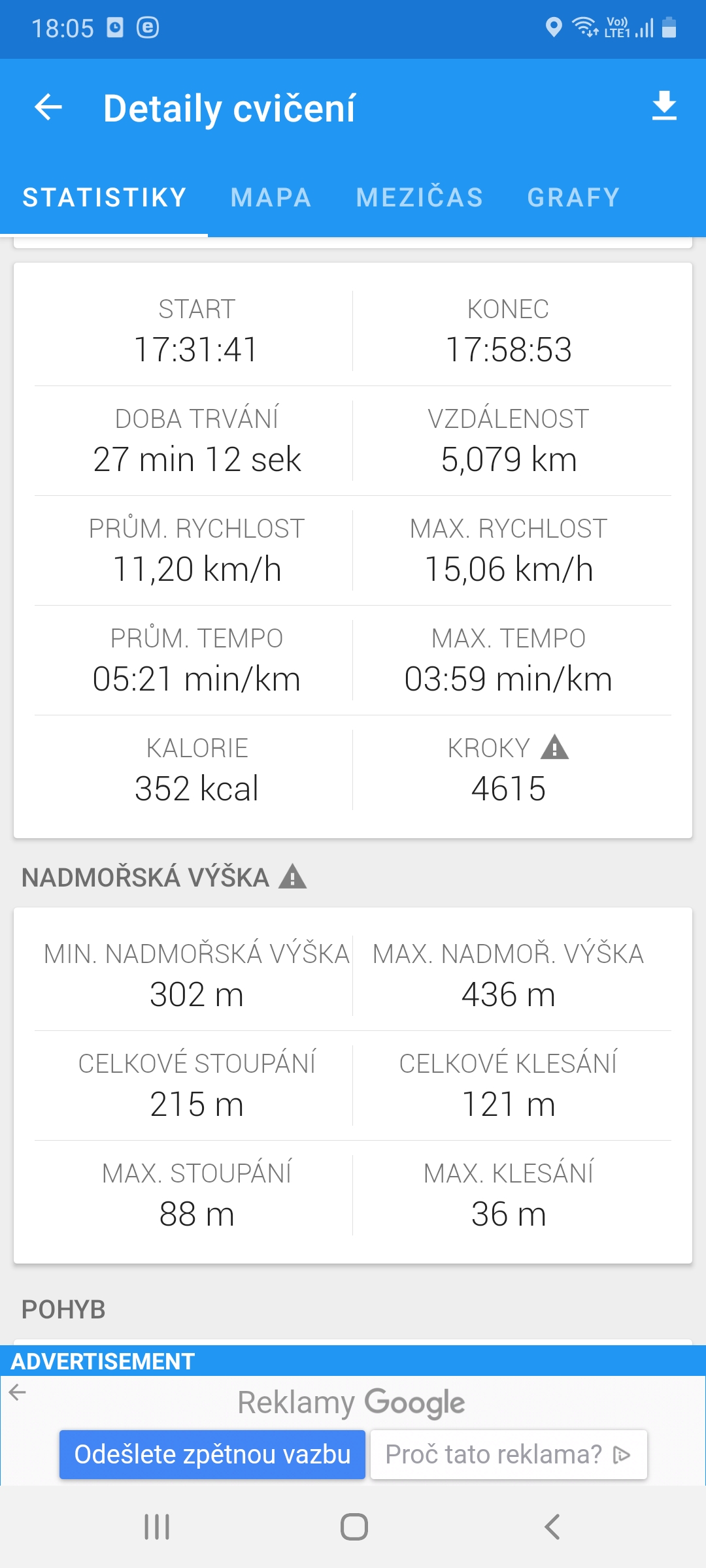Tap the warning icon beside Nadmořská výška

[x=293, y=877]
